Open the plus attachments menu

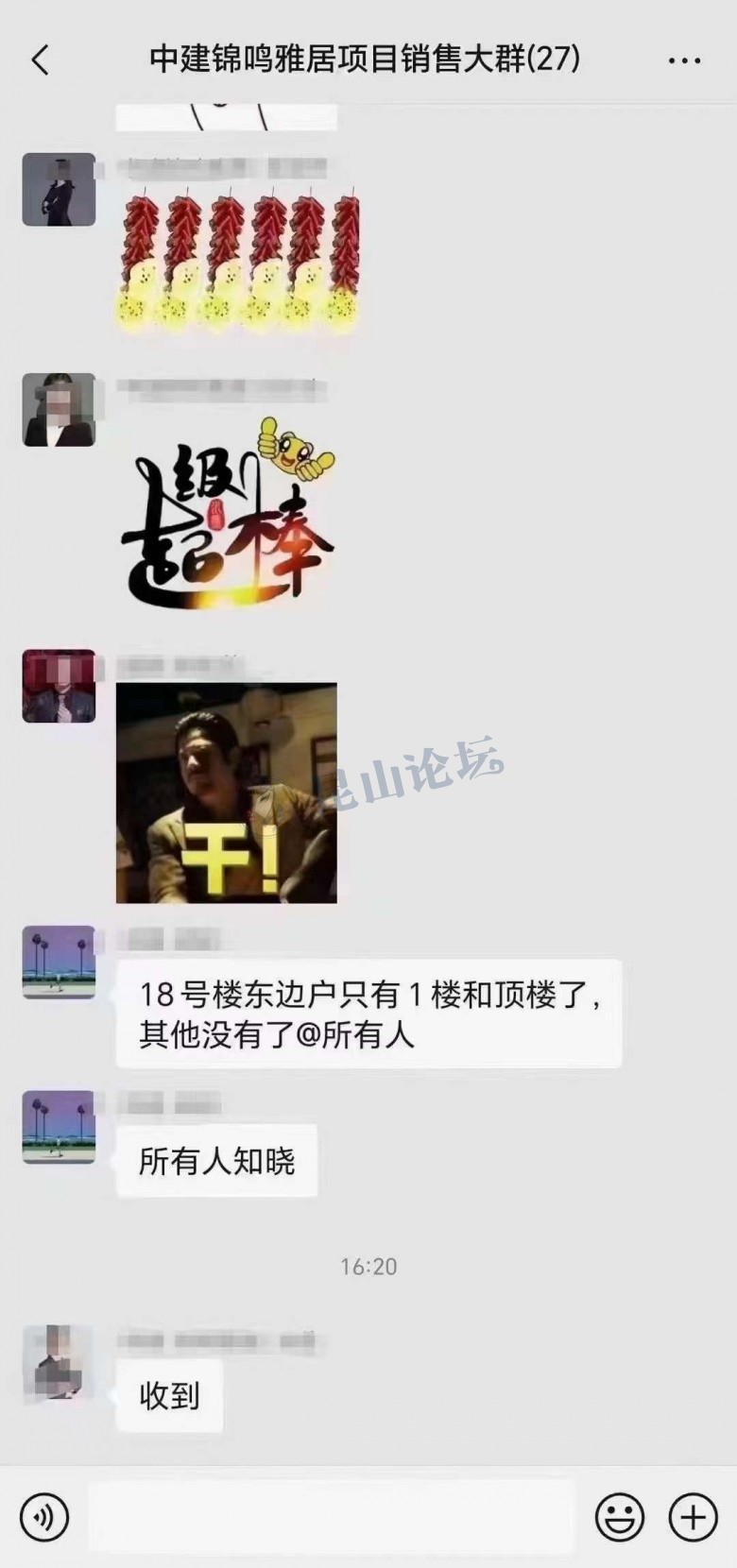click(693, 1517)
